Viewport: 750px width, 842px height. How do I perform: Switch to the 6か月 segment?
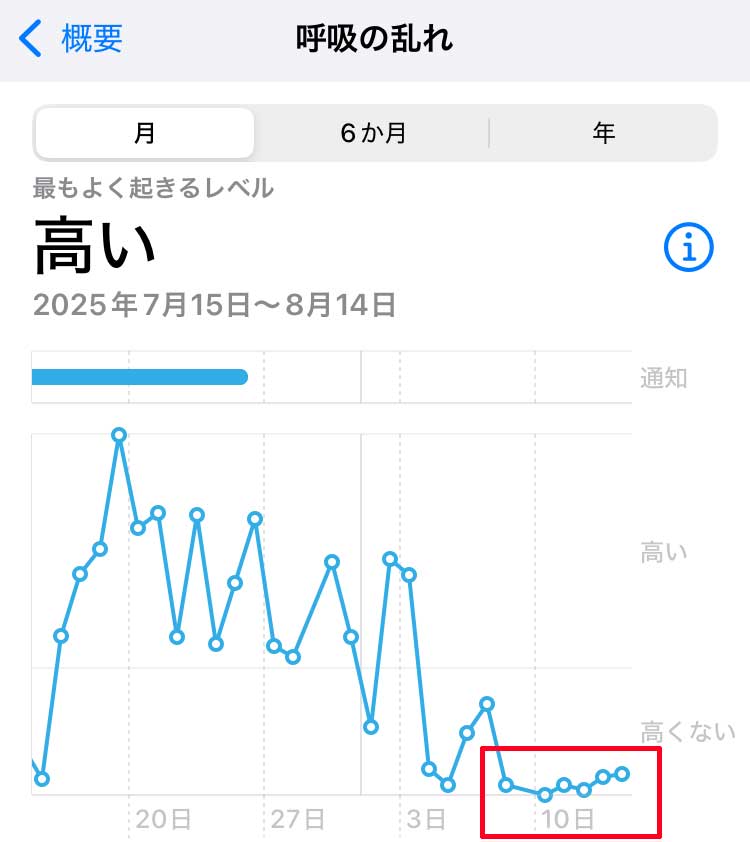pos(373,133)
